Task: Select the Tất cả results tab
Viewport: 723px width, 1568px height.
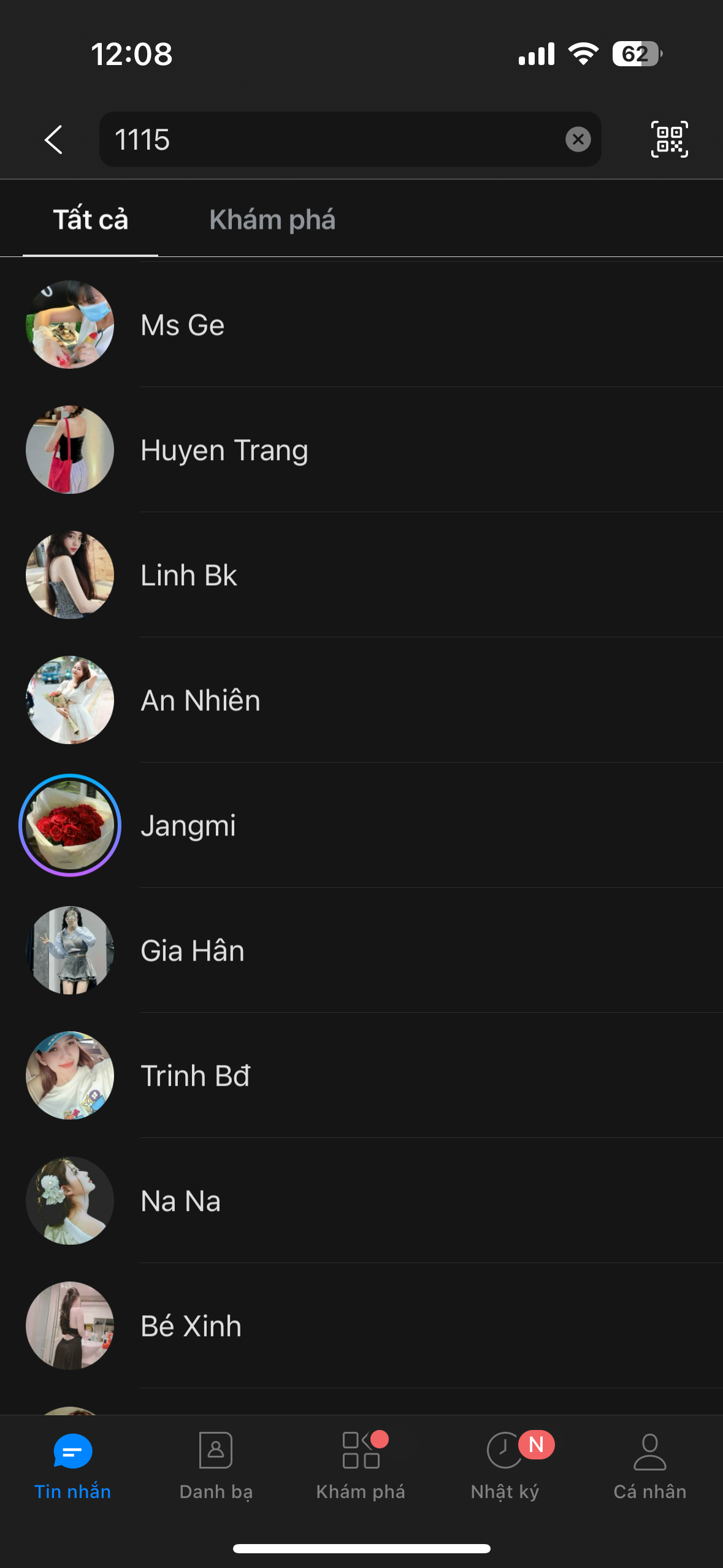Action: (x=91, y=220)
